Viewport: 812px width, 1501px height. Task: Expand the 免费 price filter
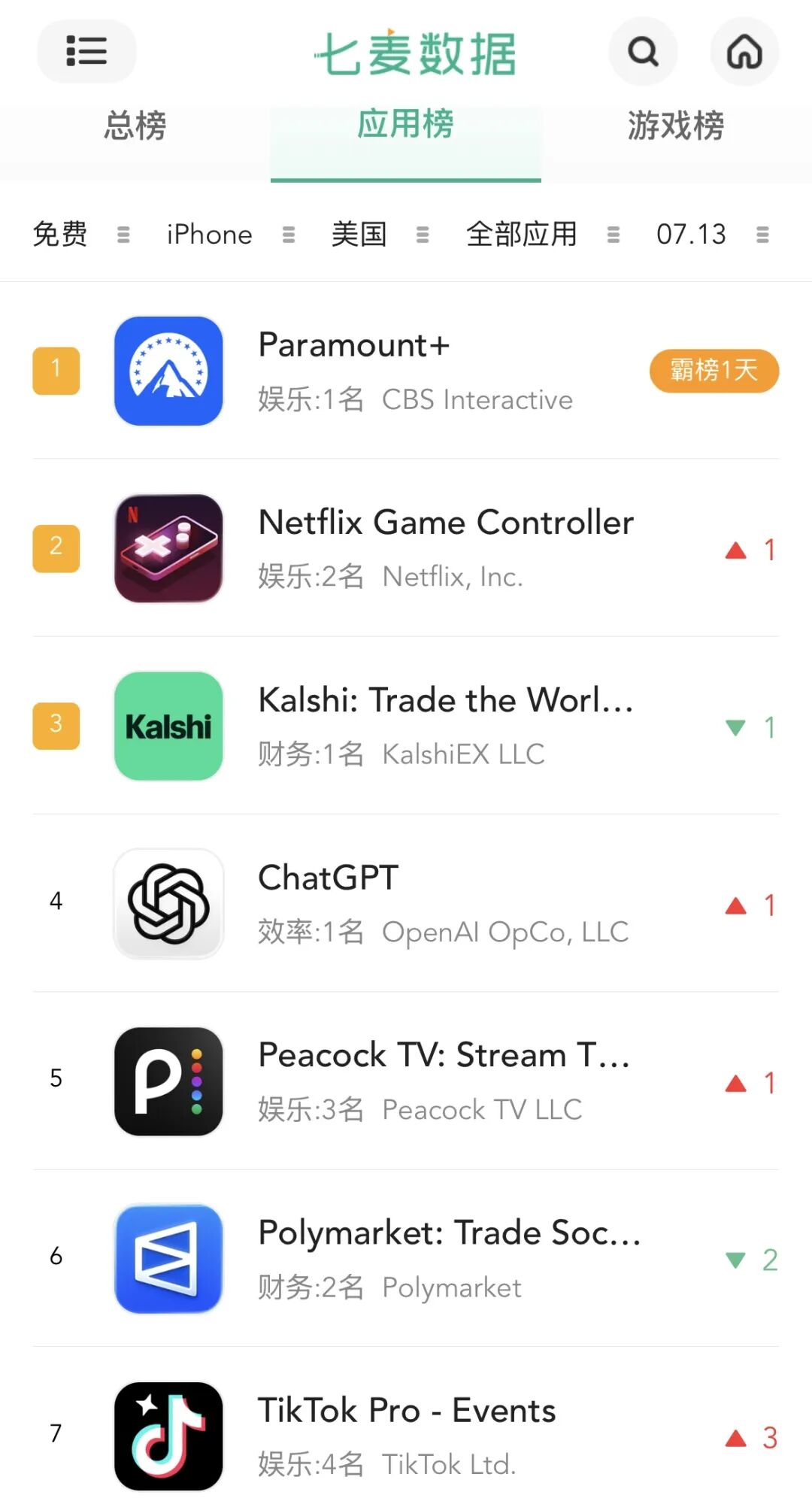coord(81,235)
